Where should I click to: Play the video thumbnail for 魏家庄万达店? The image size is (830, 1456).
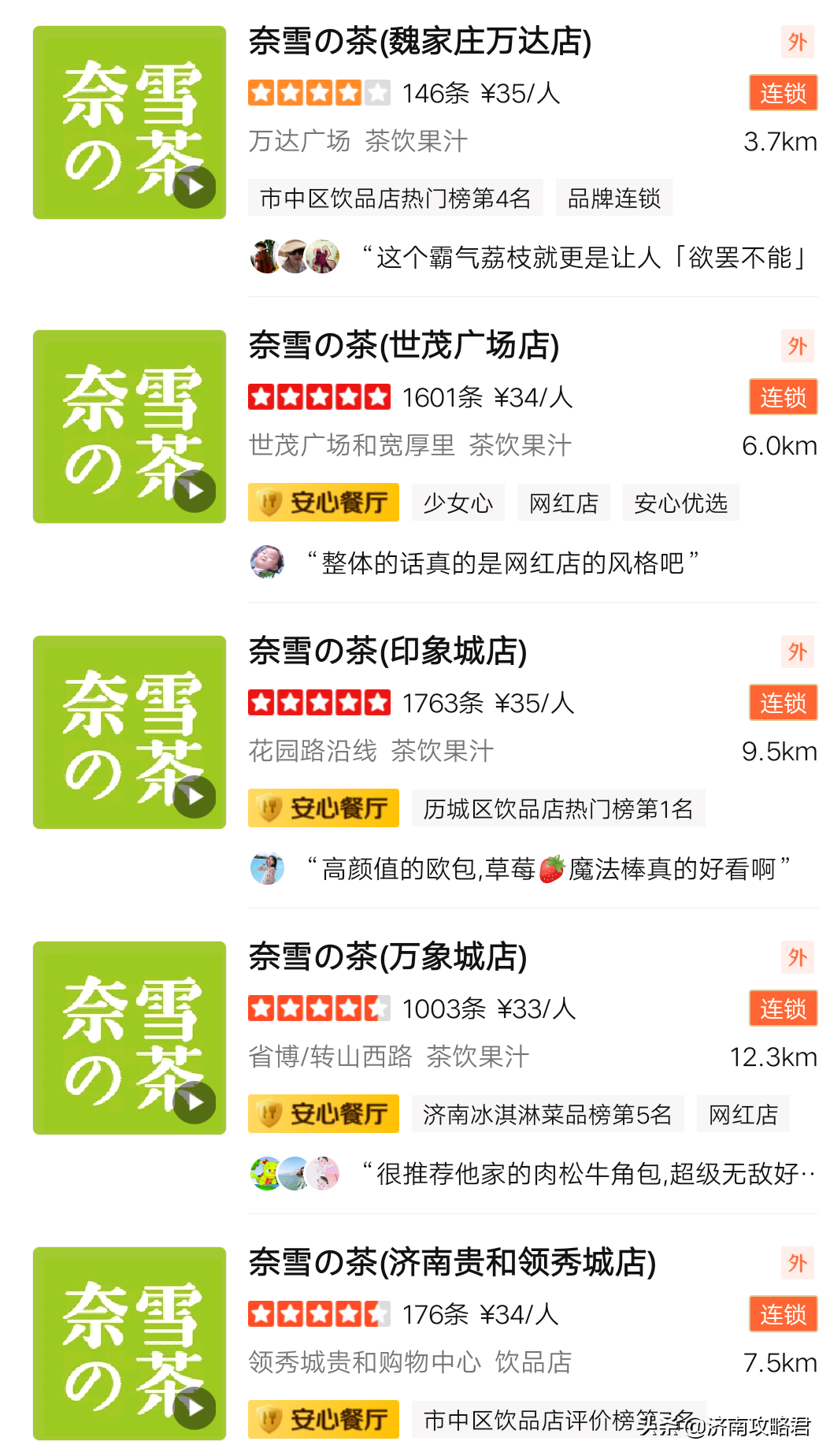[x=195, y=187]
